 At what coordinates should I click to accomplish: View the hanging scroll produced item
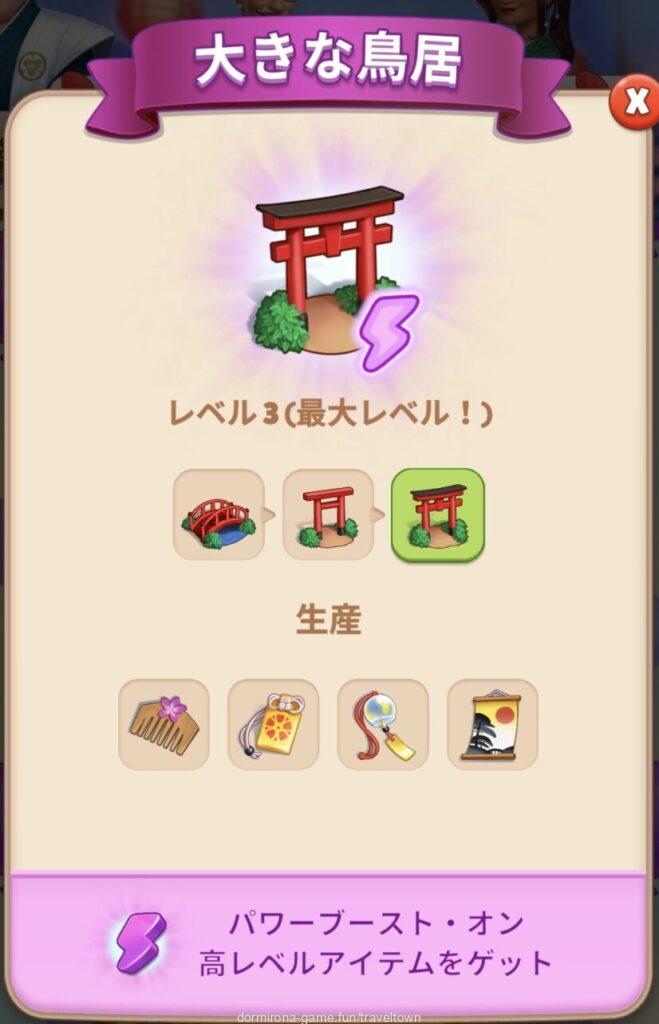(x=492, y=725)
